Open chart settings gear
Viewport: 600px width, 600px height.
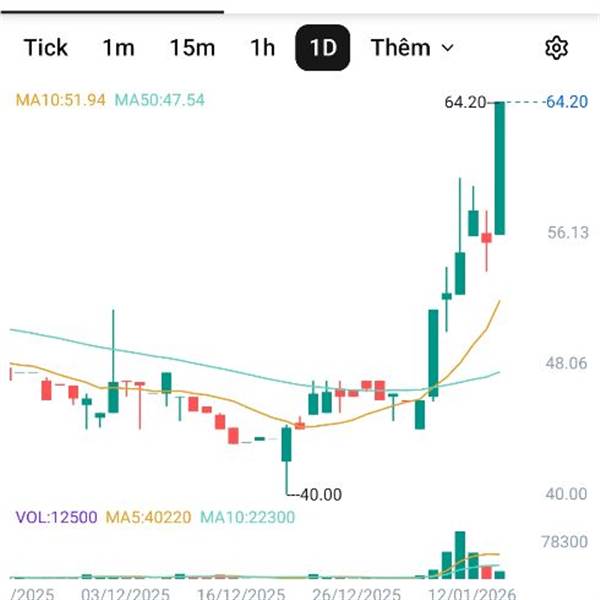556,48
